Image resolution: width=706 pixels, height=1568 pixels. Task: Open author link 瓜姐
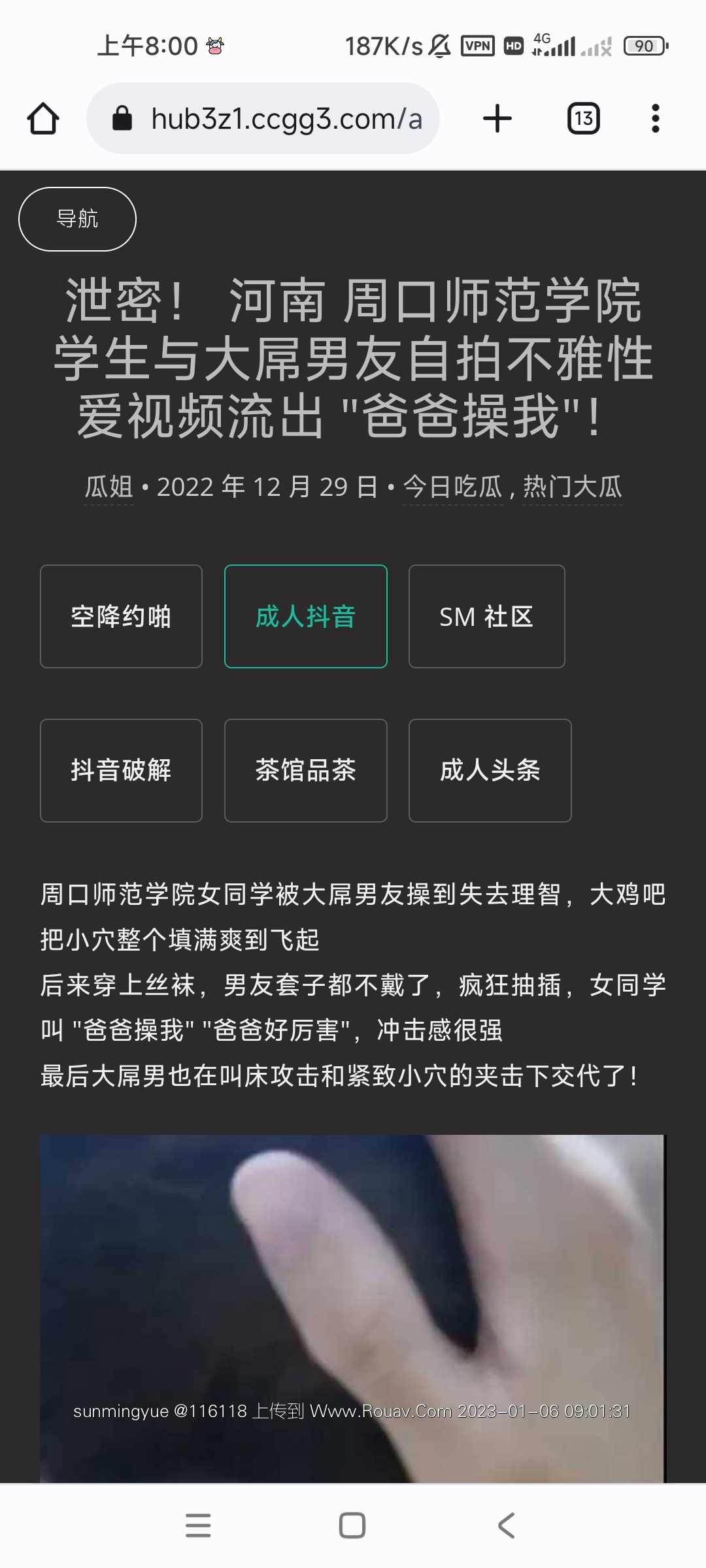click(x=109, y=487)
